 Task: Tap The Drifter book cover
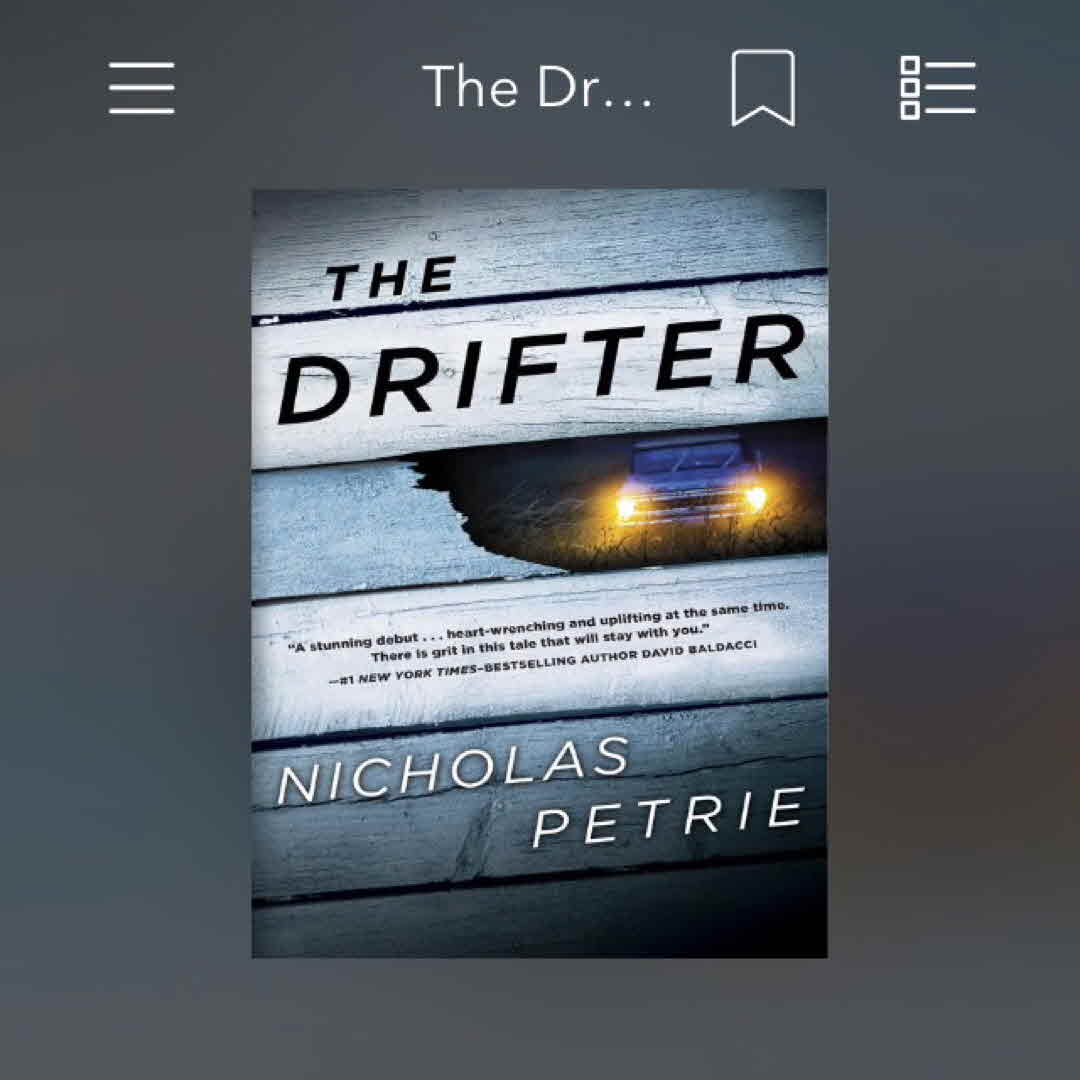pyautogui.click(x=539, y=572)
